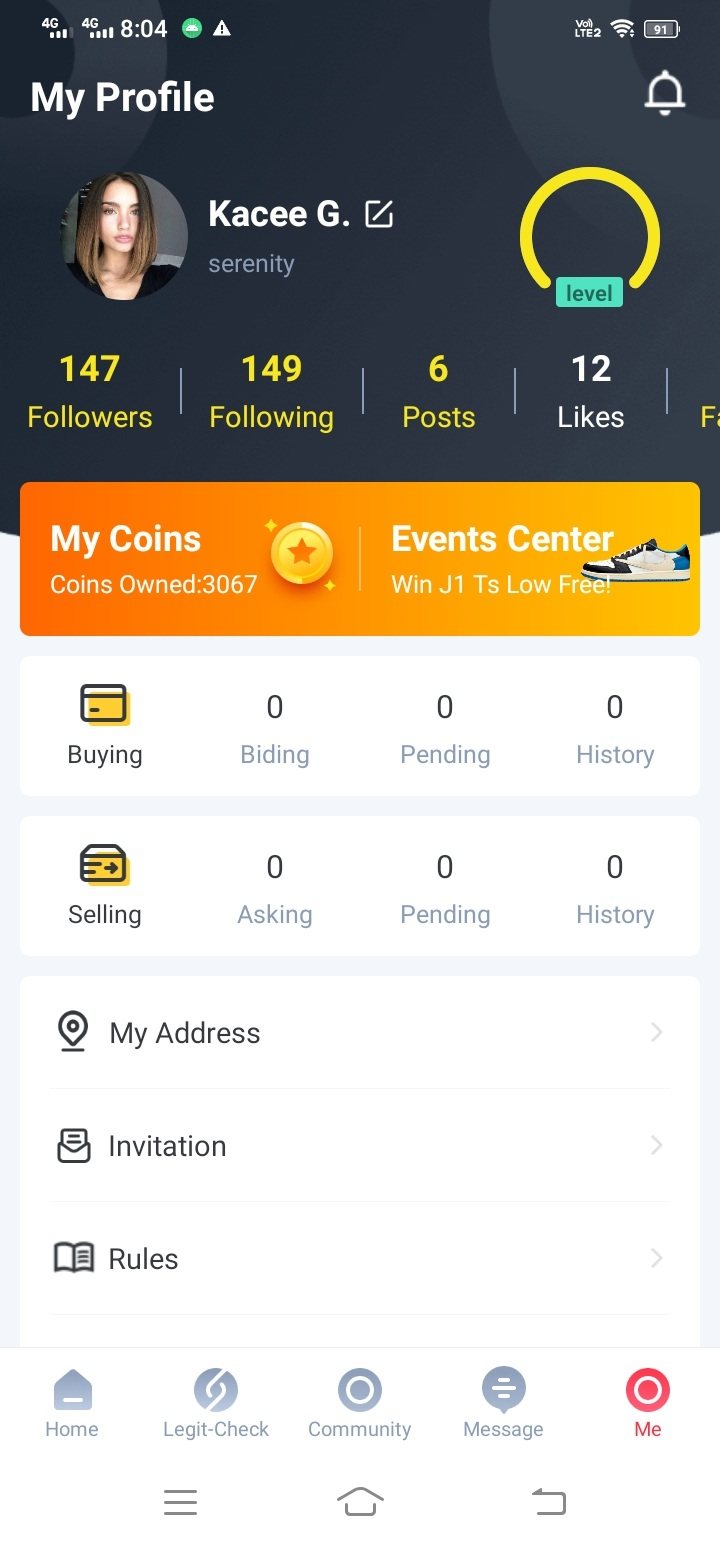Edit the profile name Kacee G.

point(379,214)
